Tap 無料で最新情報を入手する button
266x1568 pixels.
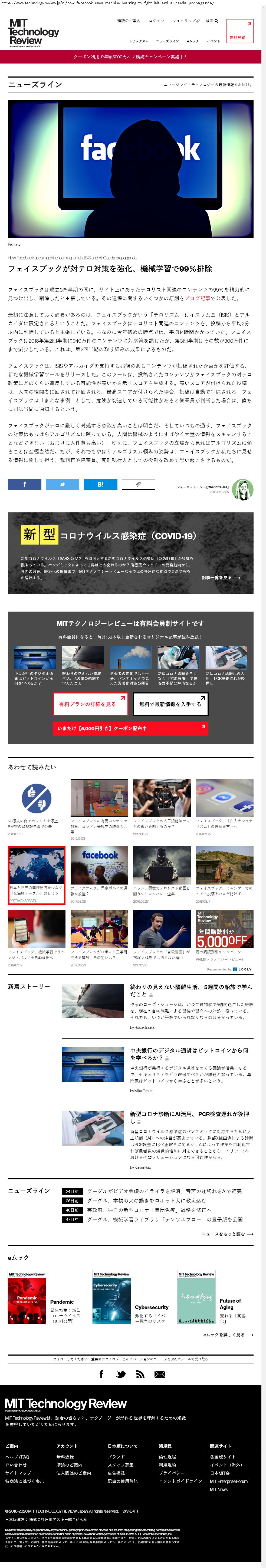coord(170,704)
